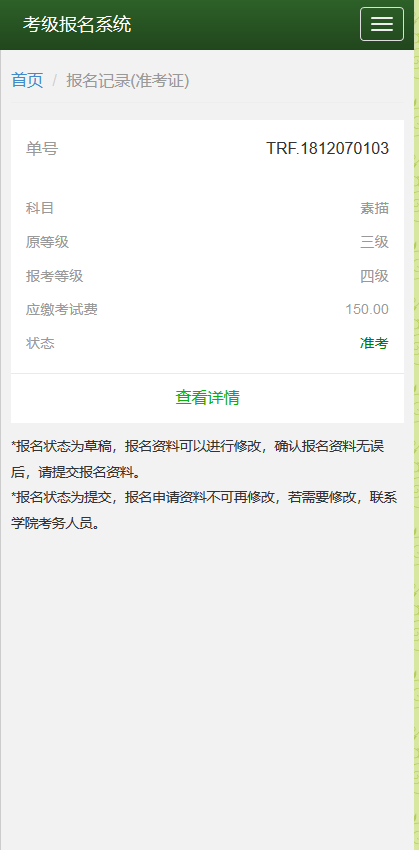The image size is (419, 850).
Task: Open the hamburger navigation menu
Action: point(382,24)
